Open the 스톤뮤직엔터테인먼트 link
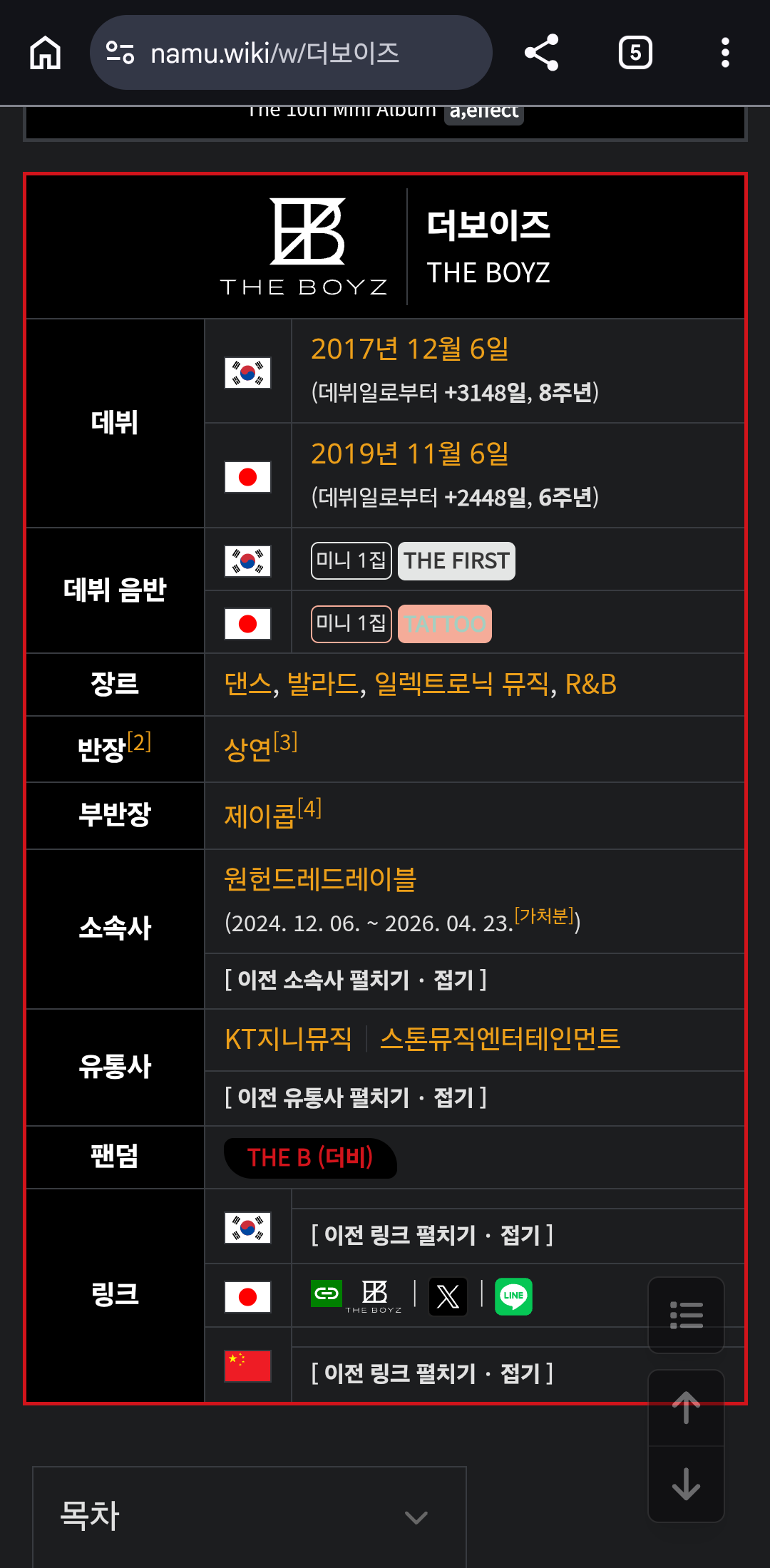The width and height of the screenshot is (770, 1568). click(x=500, y=1039)
